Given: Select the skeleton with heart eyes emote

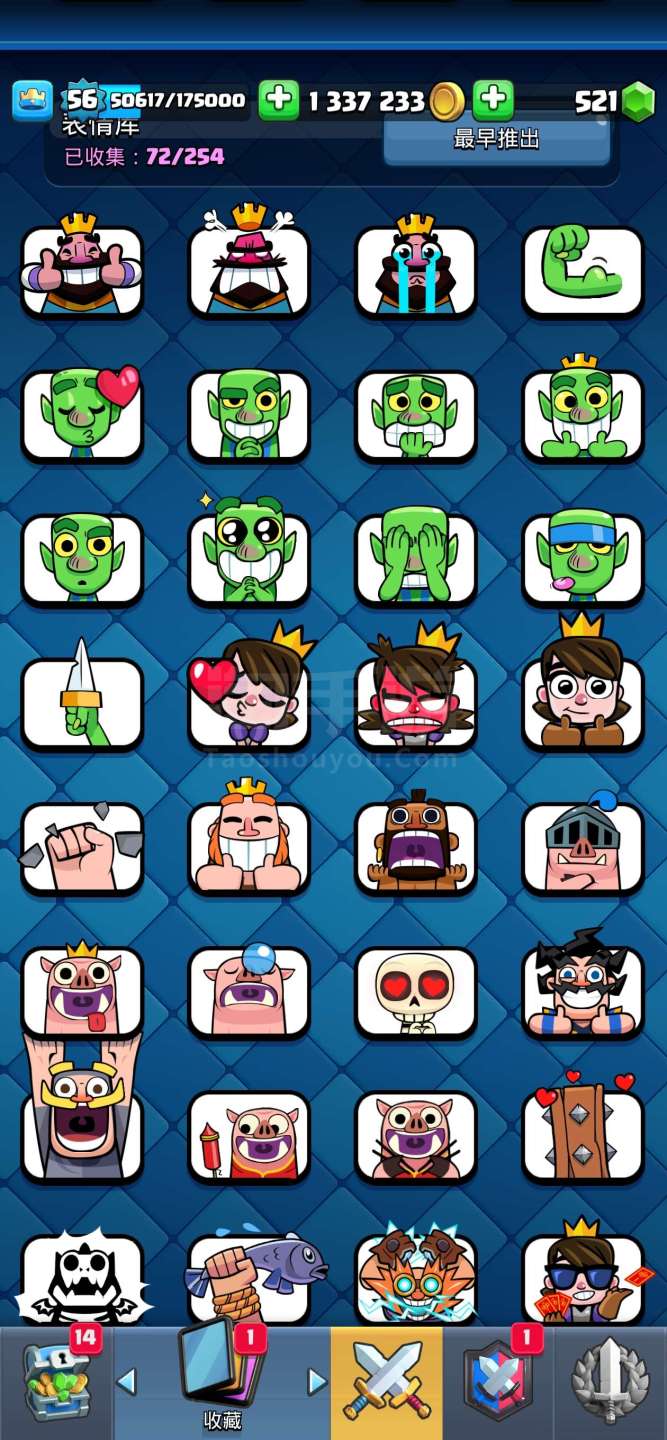Looking at the screenshot, I should tap(416, 991).
